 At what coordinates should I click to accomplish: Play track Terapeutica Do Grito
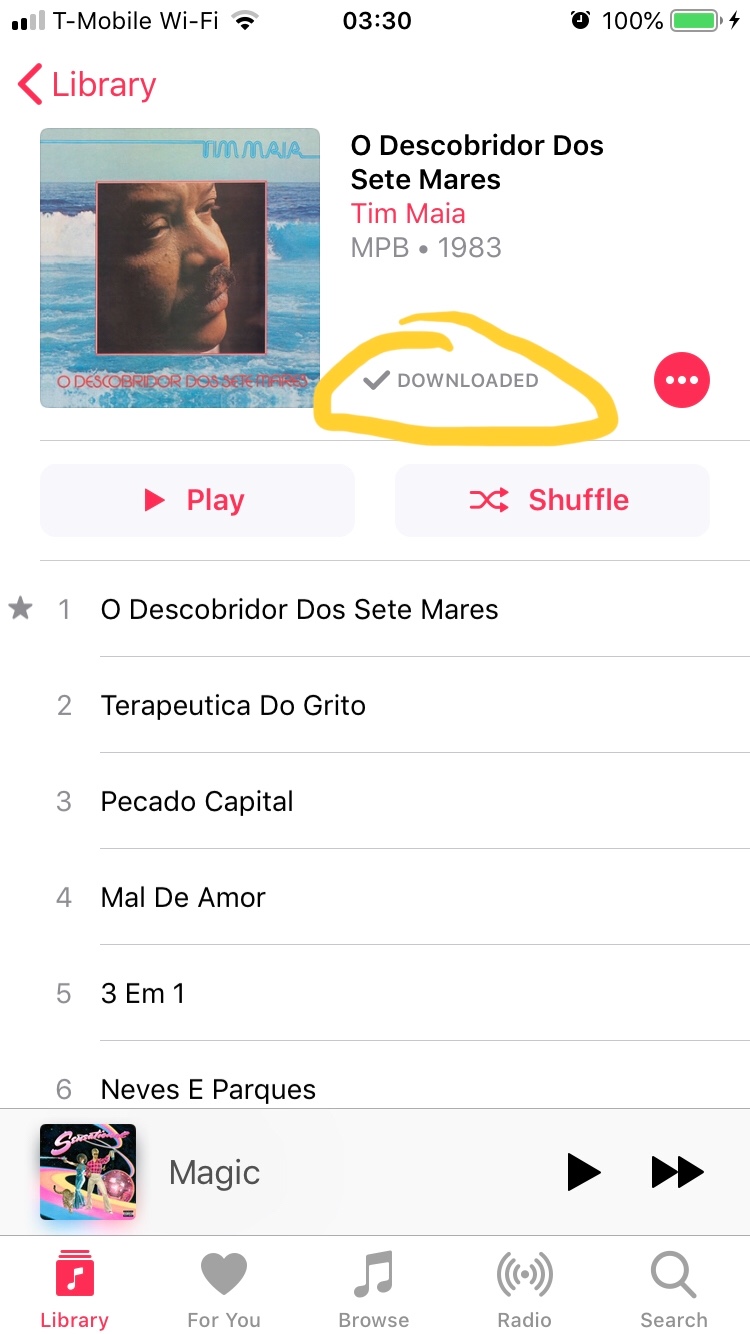(233, 705)
